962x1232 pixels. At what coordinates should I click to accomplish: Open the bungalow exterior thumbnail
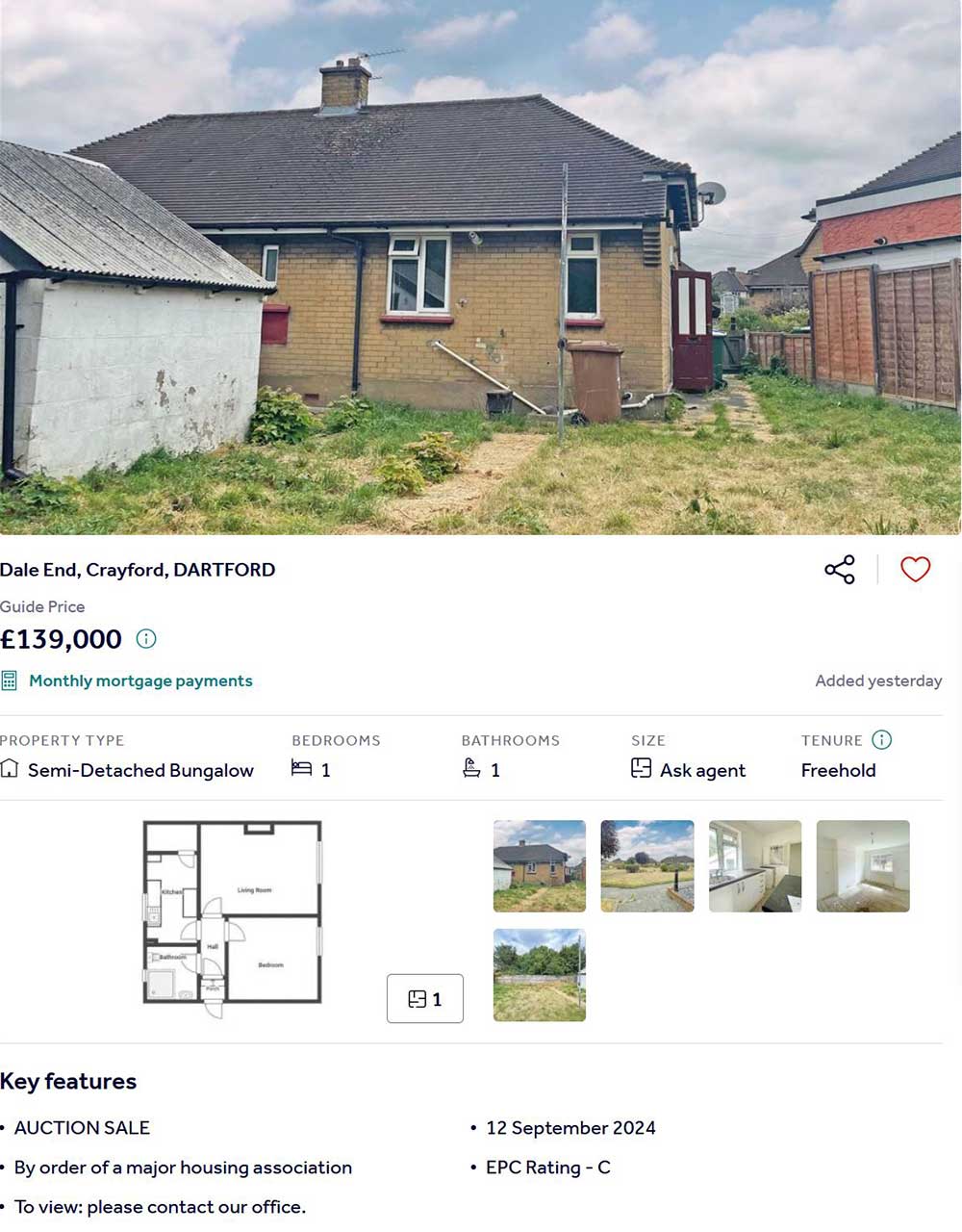click(539, 866)
